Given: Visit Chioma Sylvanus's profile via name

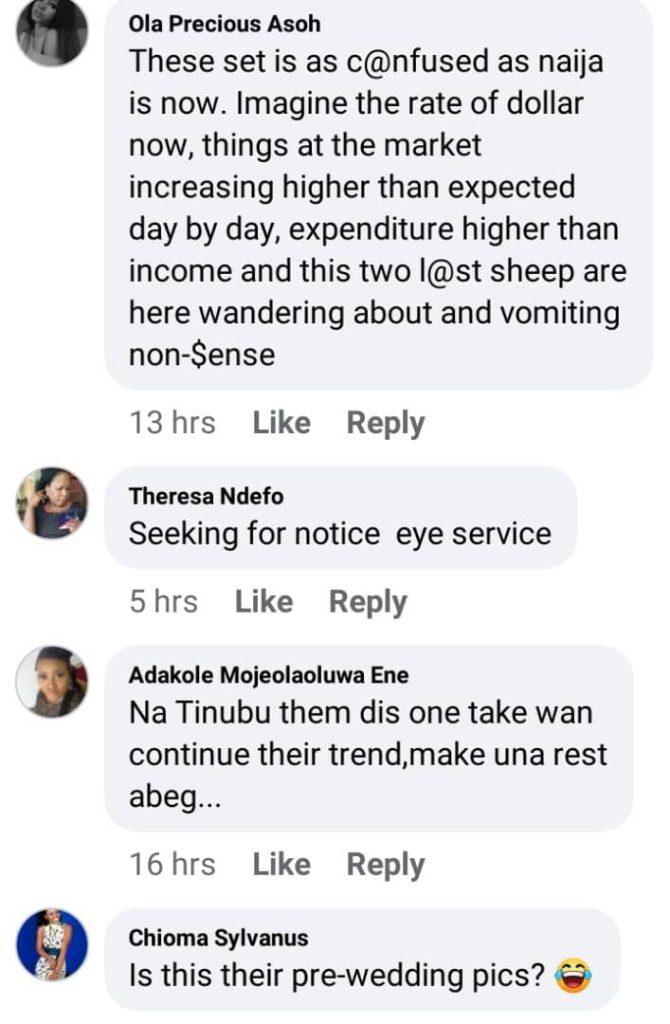Looking at the screenshot, I should [x=218, y=938].
